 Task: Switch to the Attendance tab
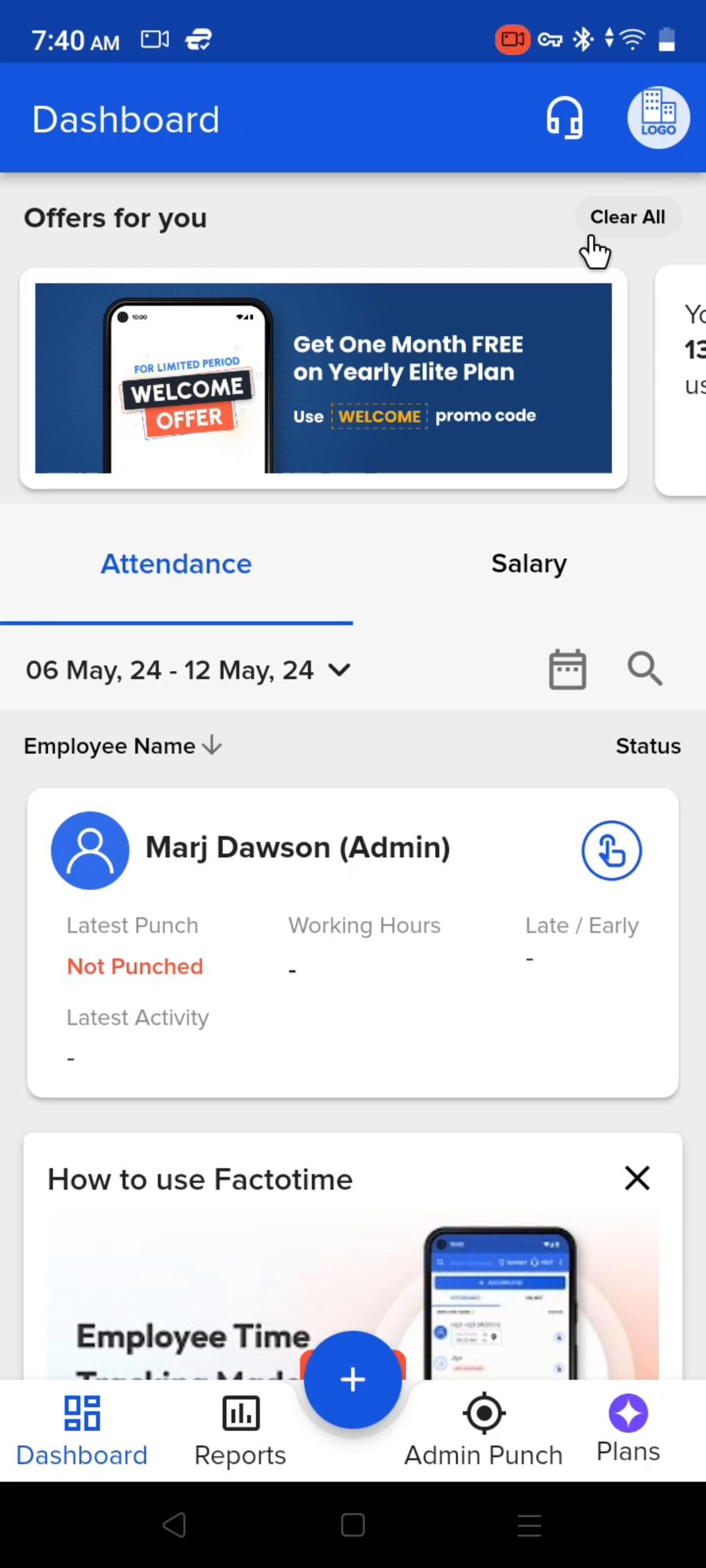tap(176, 564)
